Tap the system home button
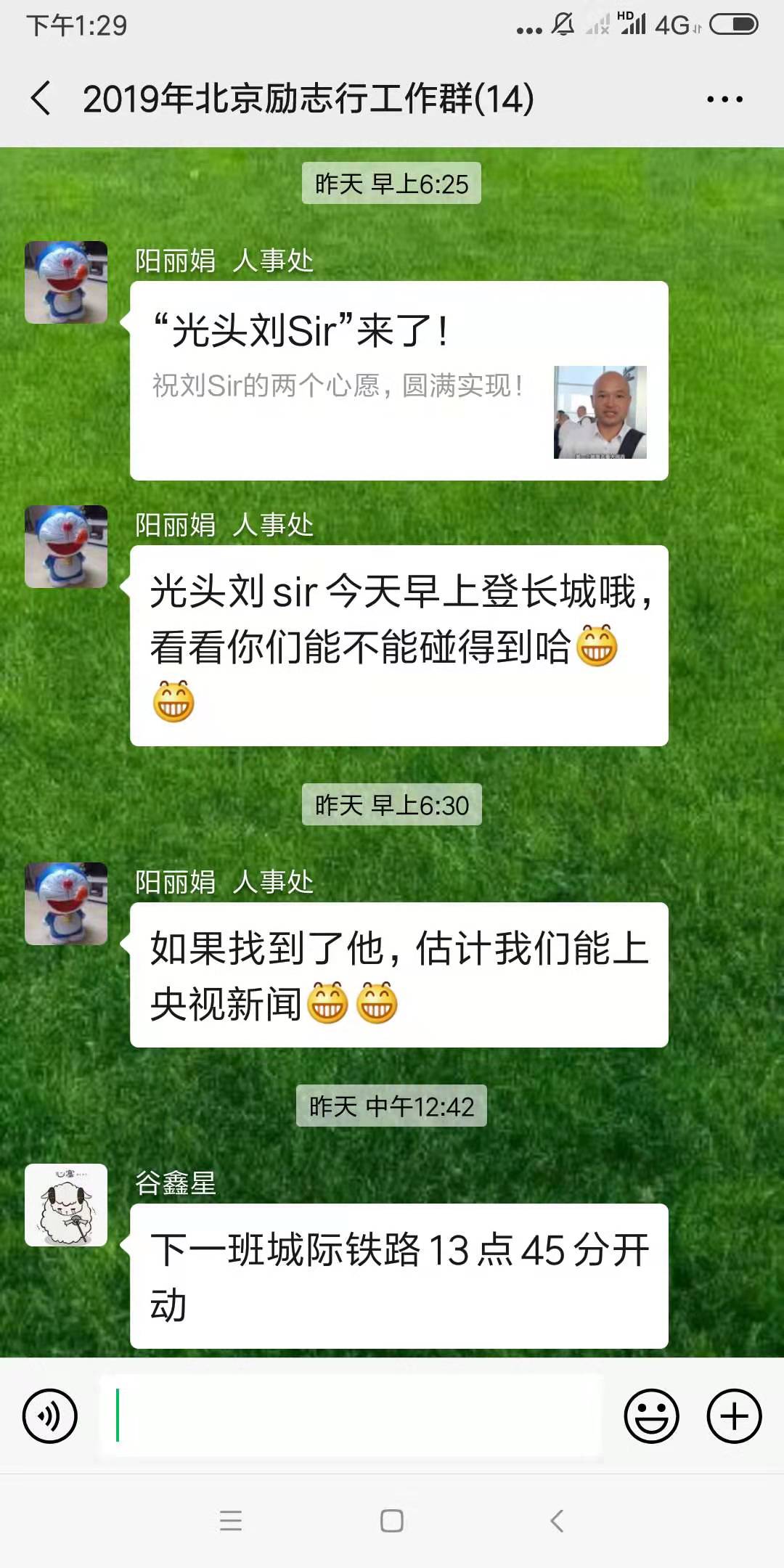This screenshot has width=784, height=1568. (x=392, y=1520)
